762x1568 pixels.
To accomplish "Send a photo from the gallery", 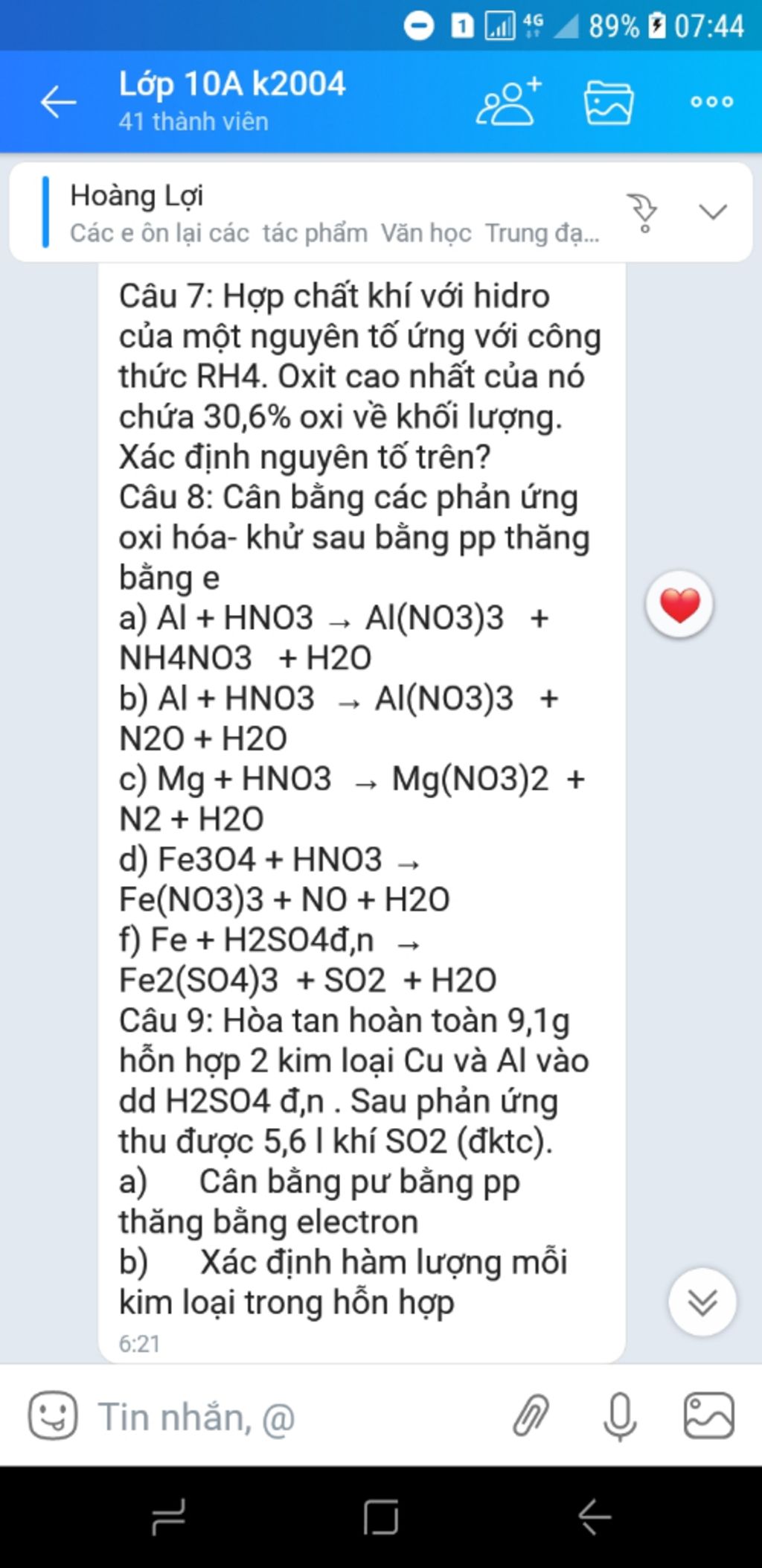I will tap(708, 1415).
